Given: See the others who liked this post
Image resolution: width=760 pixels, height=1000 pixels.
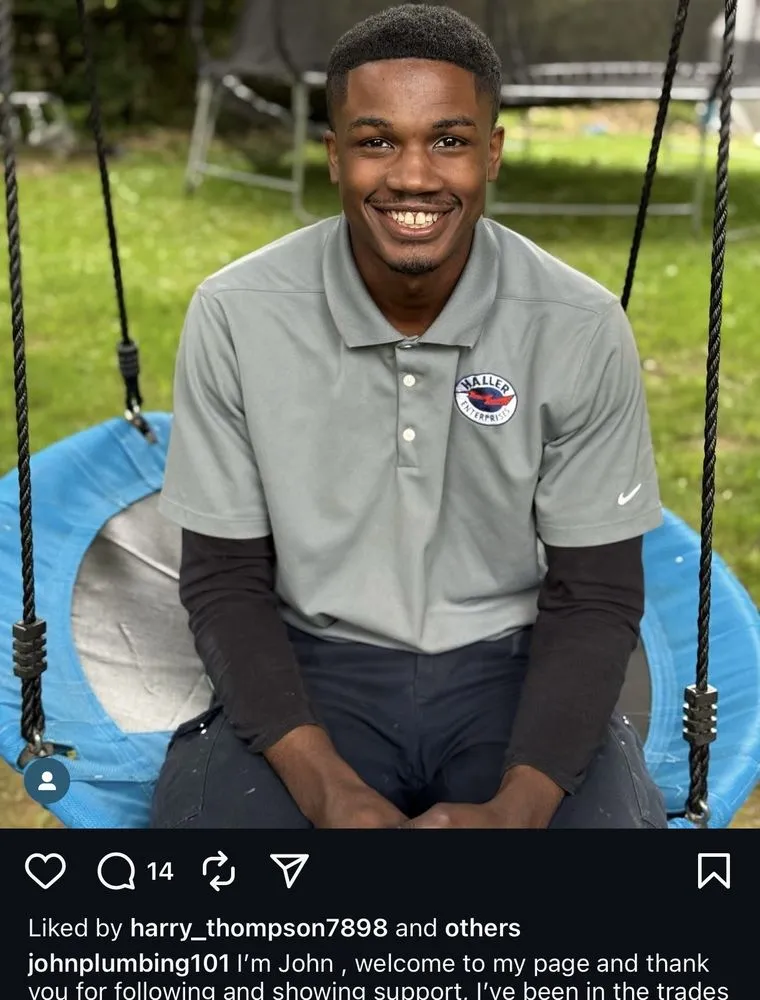Looking at the screenshot, I should pos(482,928).
